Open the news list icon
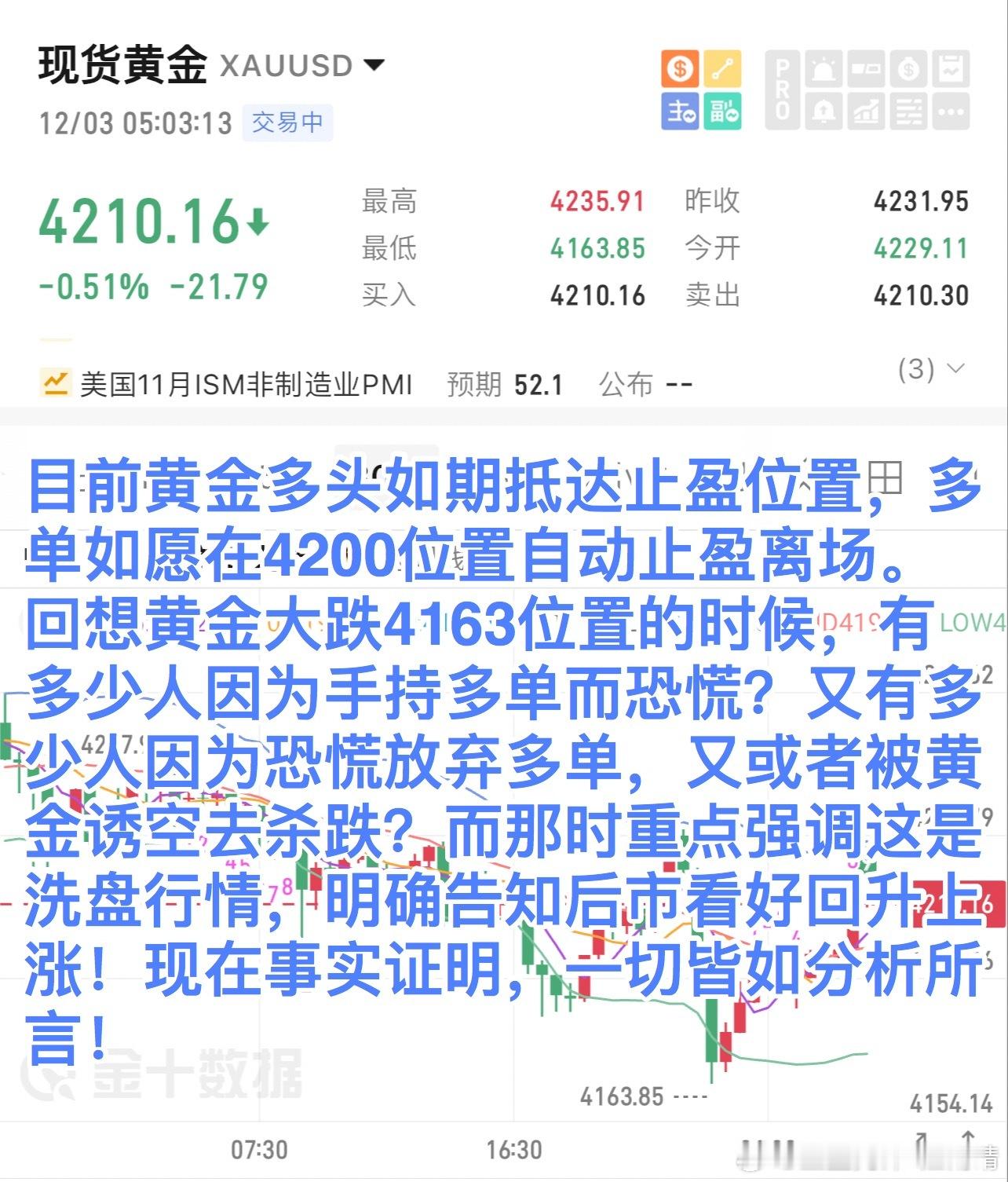1008x1182 pixels. tap(908, 111)
